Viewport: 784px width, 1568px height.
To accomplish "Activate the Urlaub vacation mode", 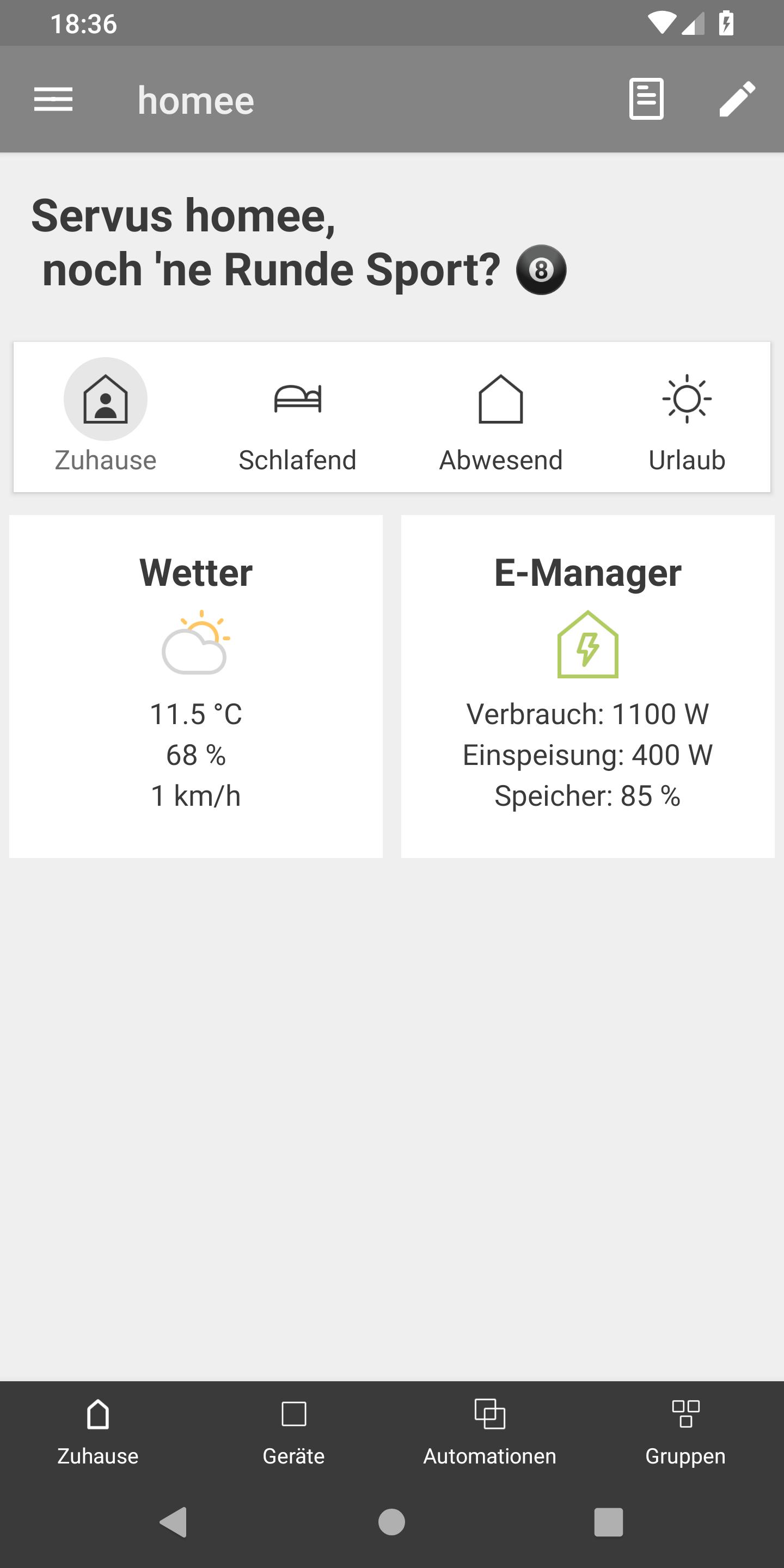I will point(687,416).
